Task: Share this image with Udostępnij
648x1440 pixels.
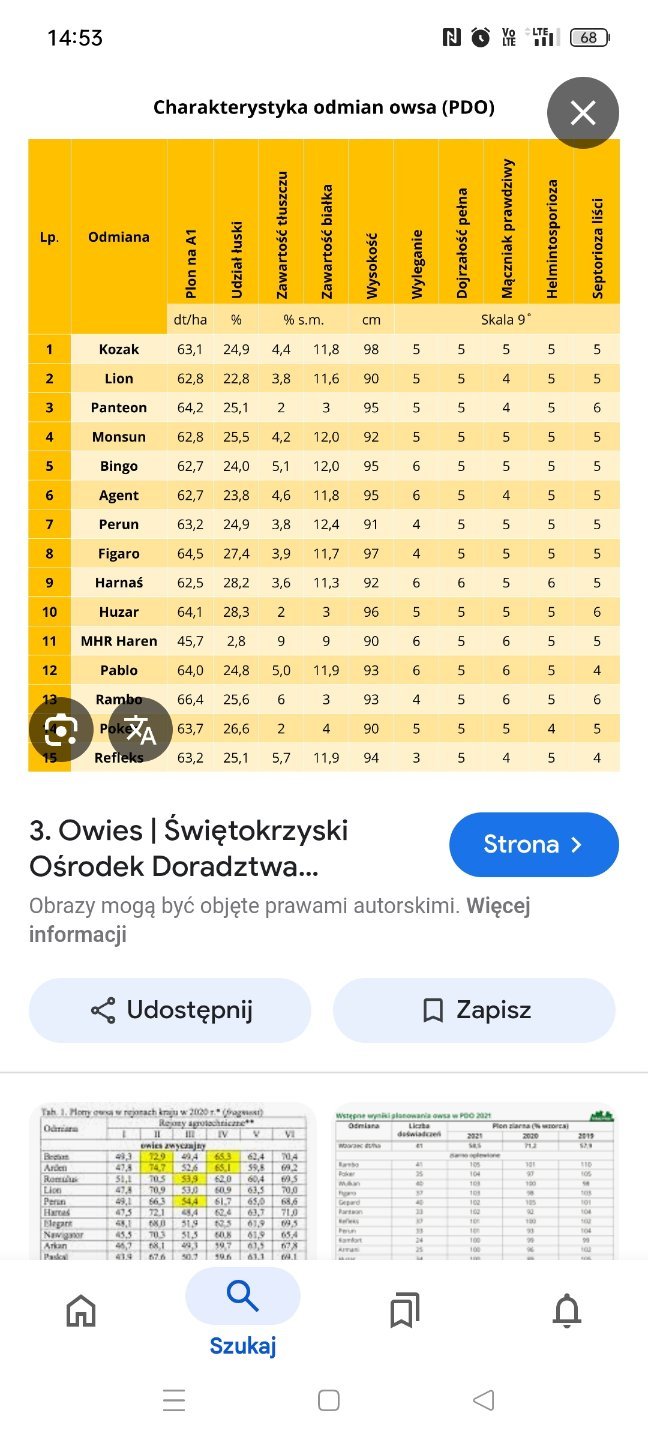Action: point(170,1010)
